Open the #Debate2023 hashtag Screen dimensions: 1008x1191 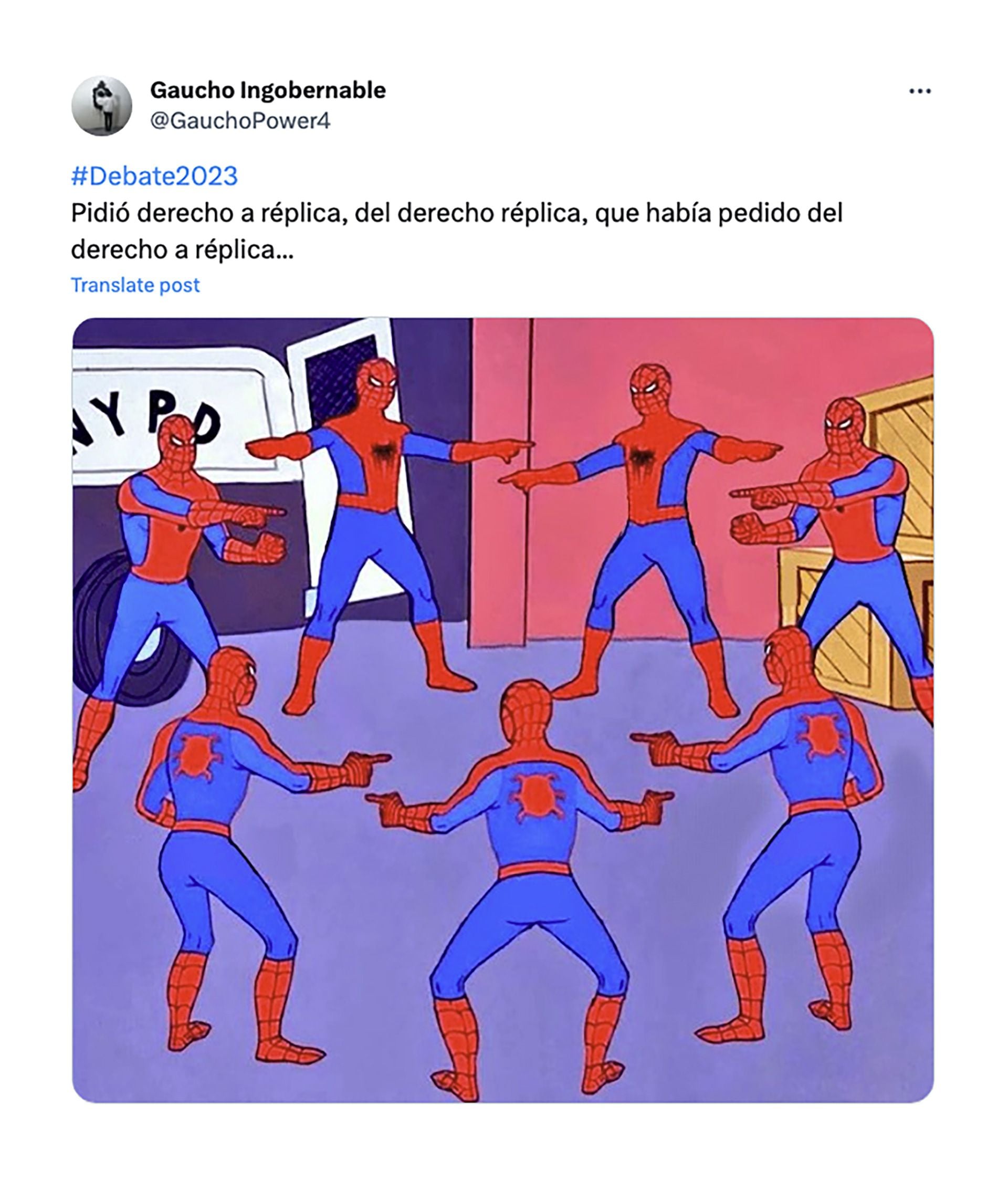coord(154,175)
